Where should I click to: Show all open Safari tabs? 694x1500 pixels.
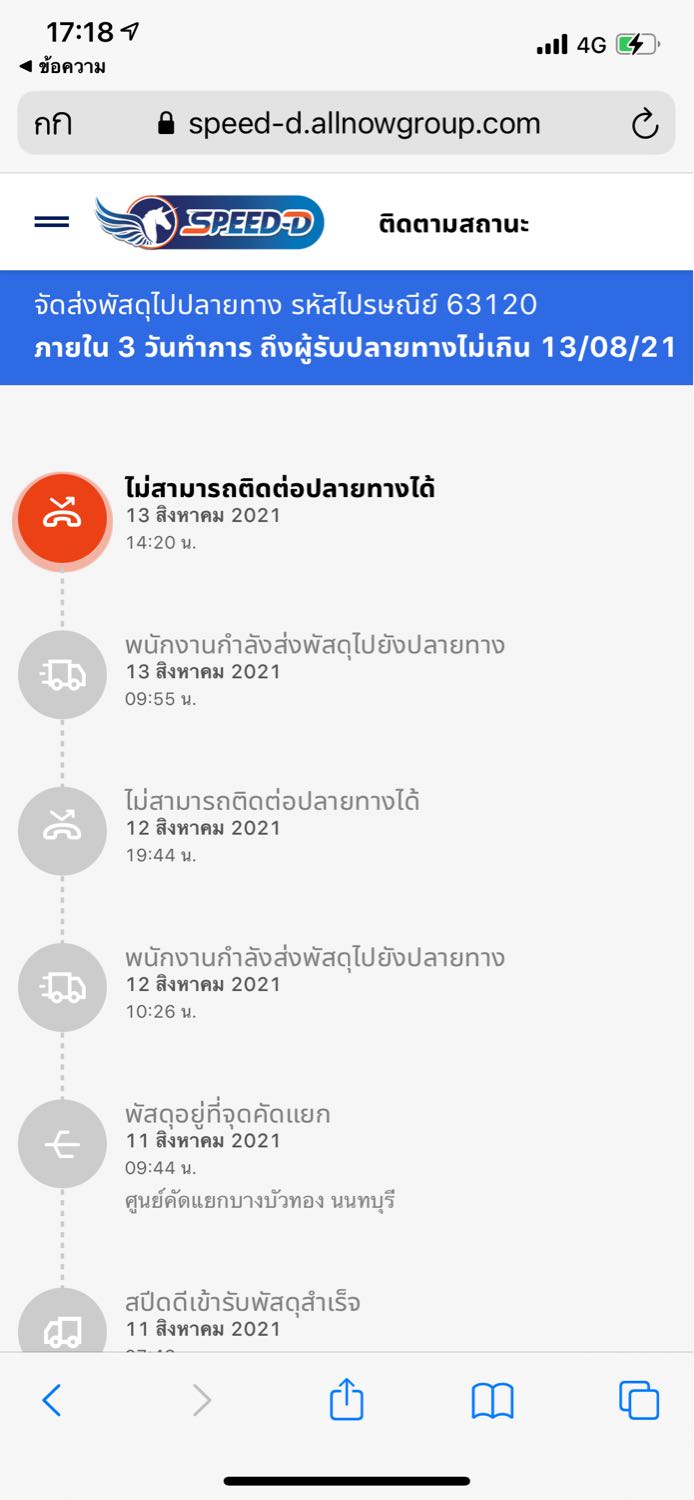639,1400
